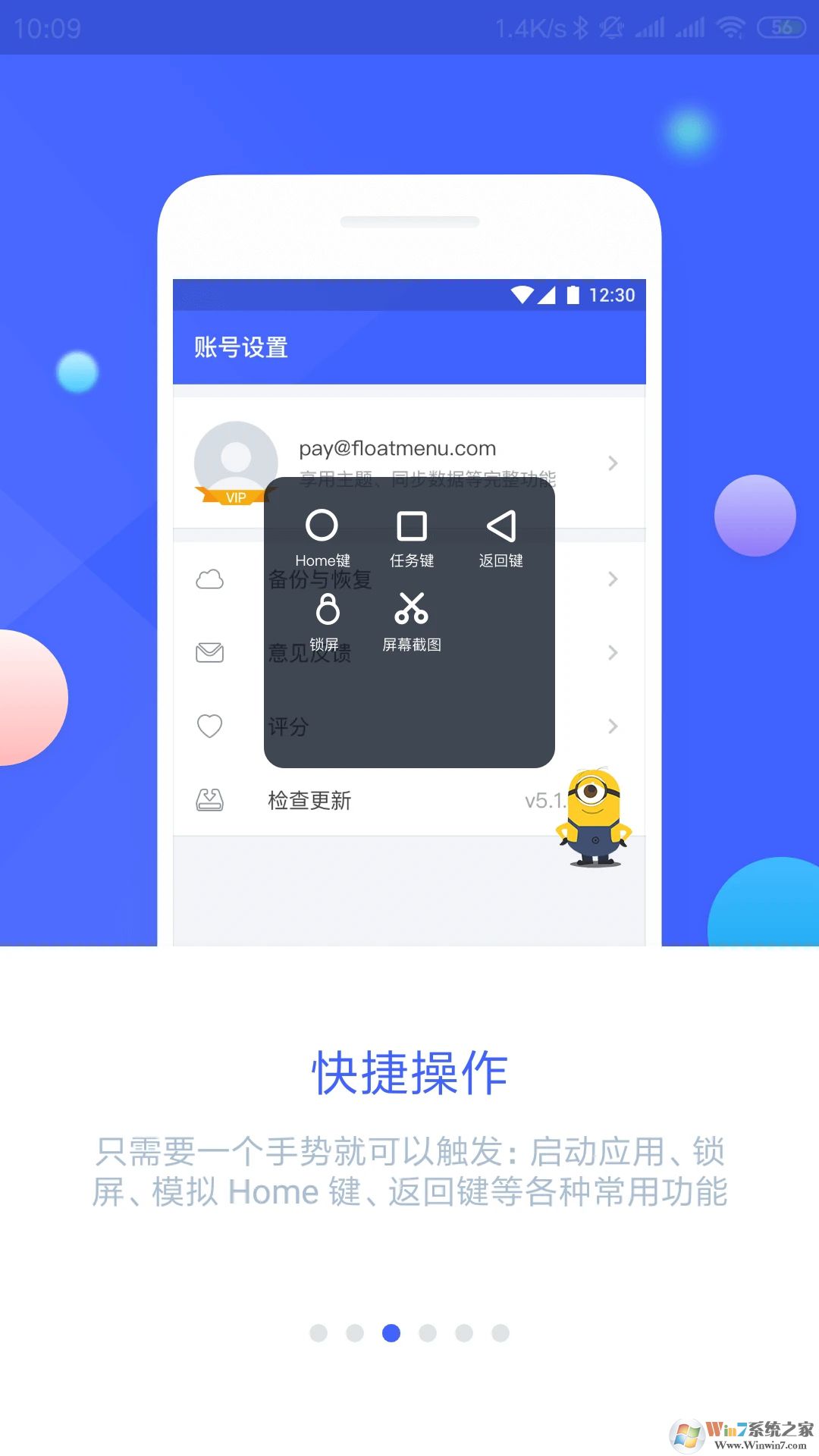
Task: Jump to the last page indicator dot
Action: tap(500, 1332)
